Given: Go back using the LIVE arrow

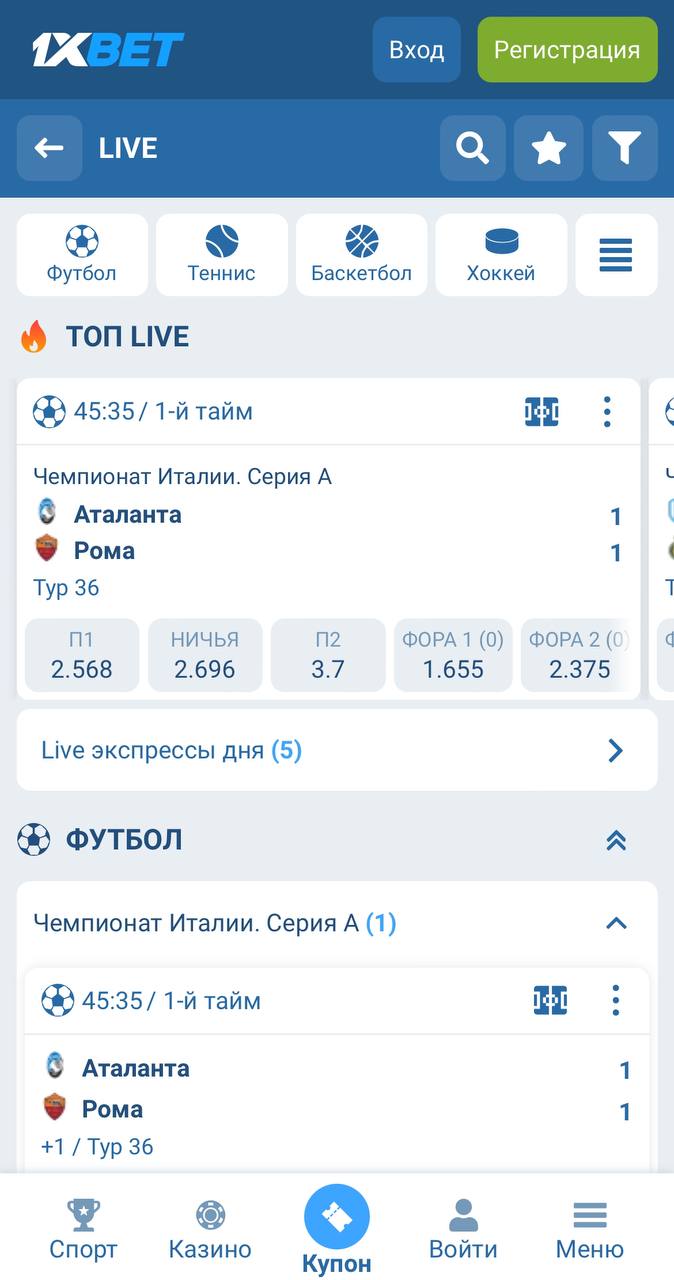Looking at the screenshot, I should coord(49,148).
